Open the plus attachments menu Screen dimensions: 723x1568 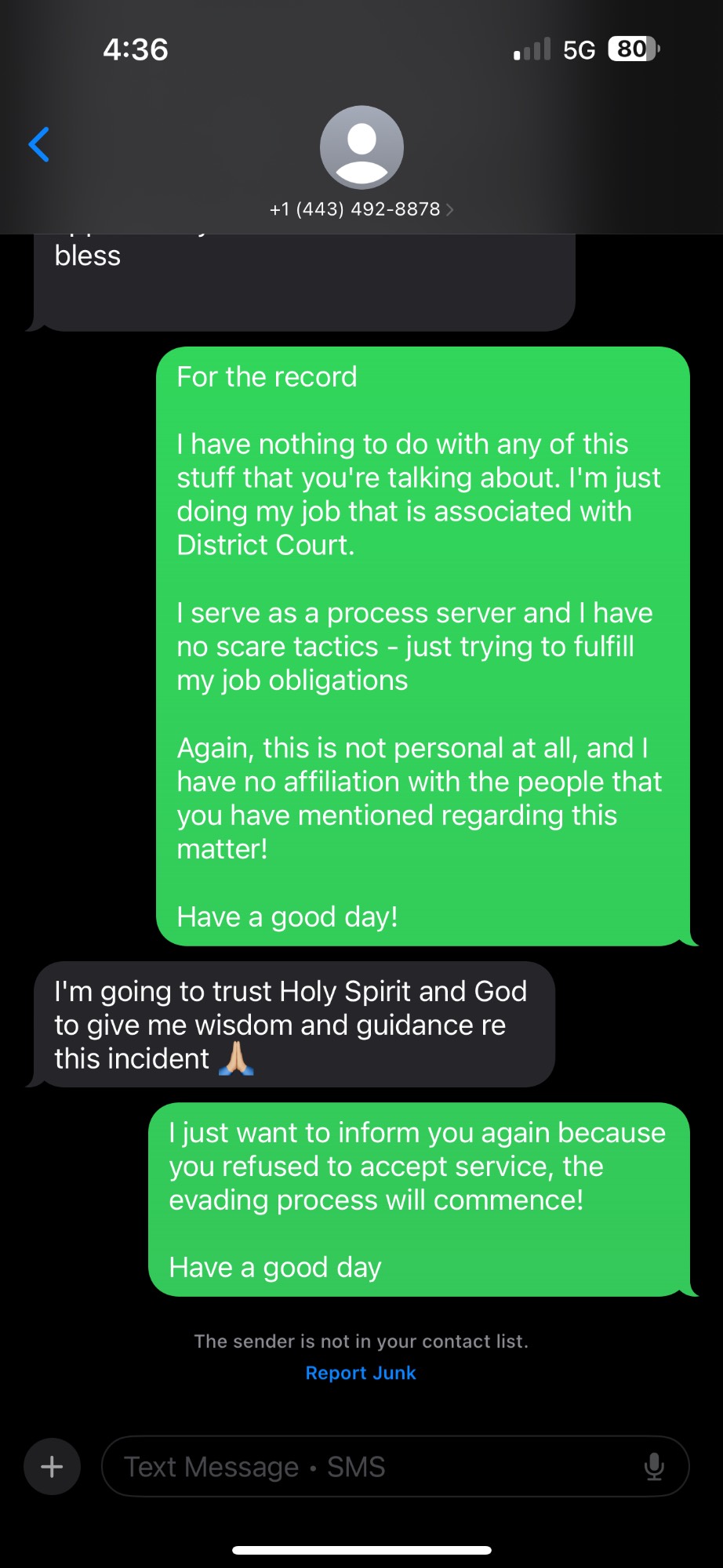(x=52, y=1466)
